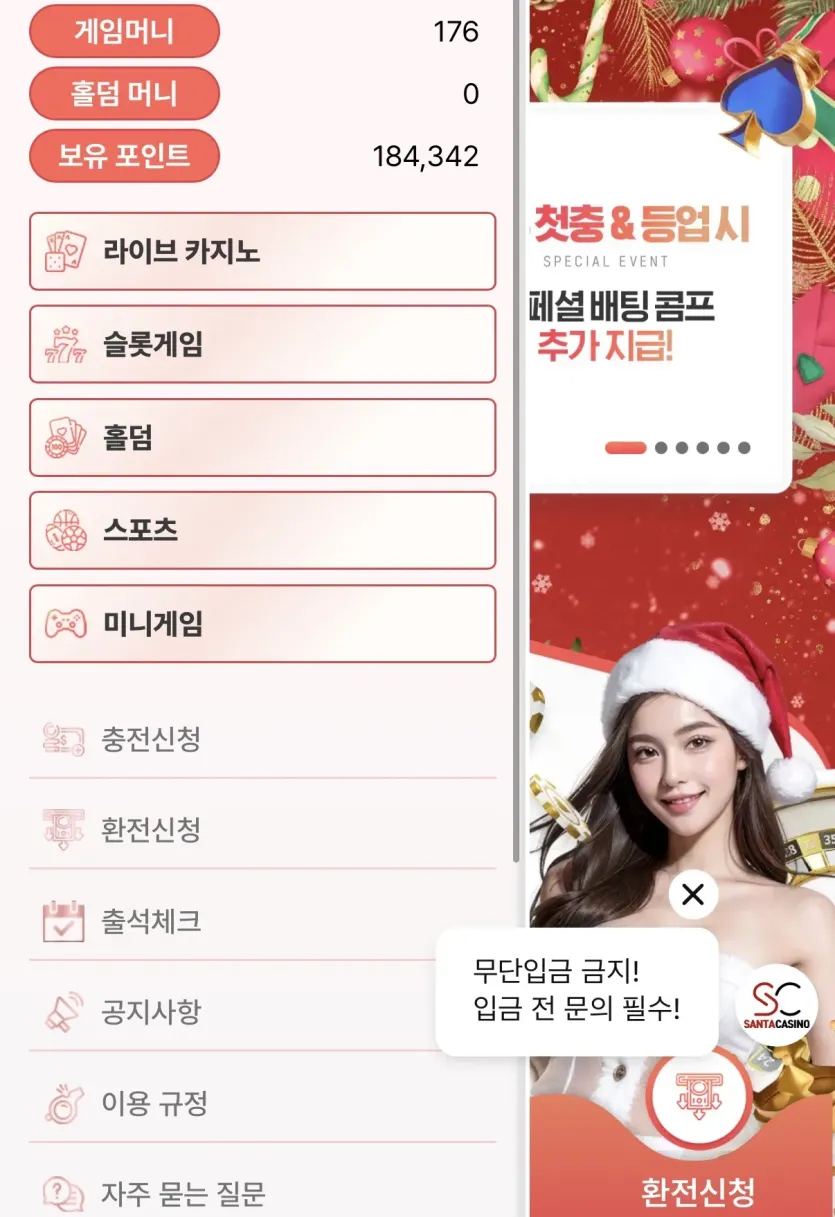Select the second banner page dot
Image resolution: width=835 pixels, height=1217 pixels.
[661, 448]
